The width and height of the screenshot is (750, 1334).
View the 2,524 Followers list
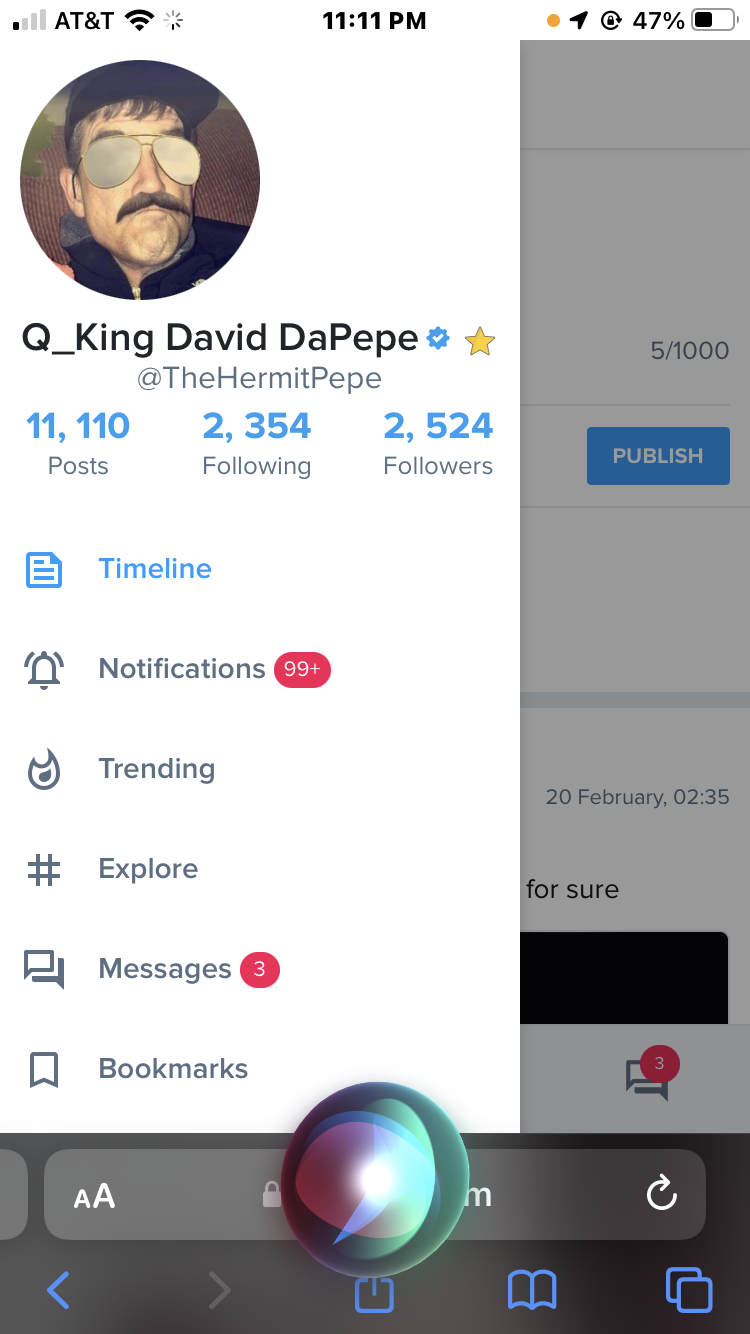(438, 444)
